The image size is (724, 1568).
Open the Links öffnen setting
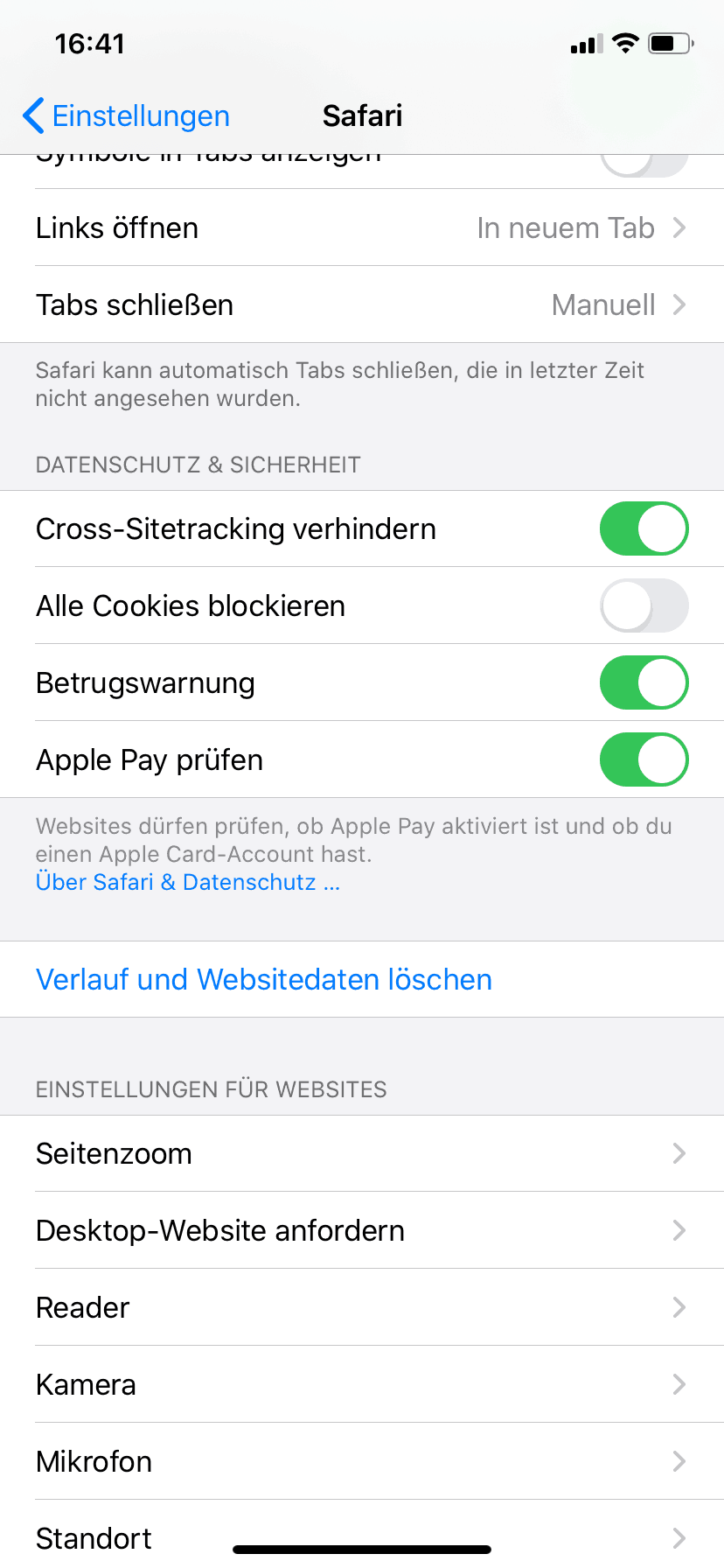tap(362, 227)
